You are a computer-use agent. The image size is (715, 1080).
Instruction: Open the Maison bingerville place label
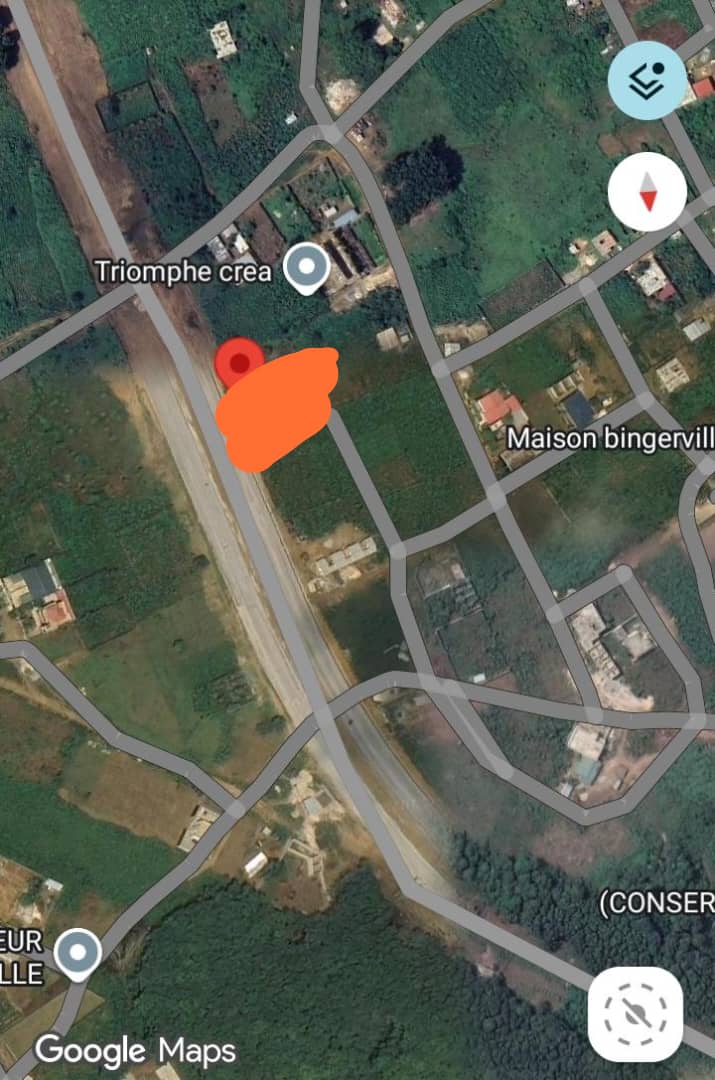(x=610, y=438)
